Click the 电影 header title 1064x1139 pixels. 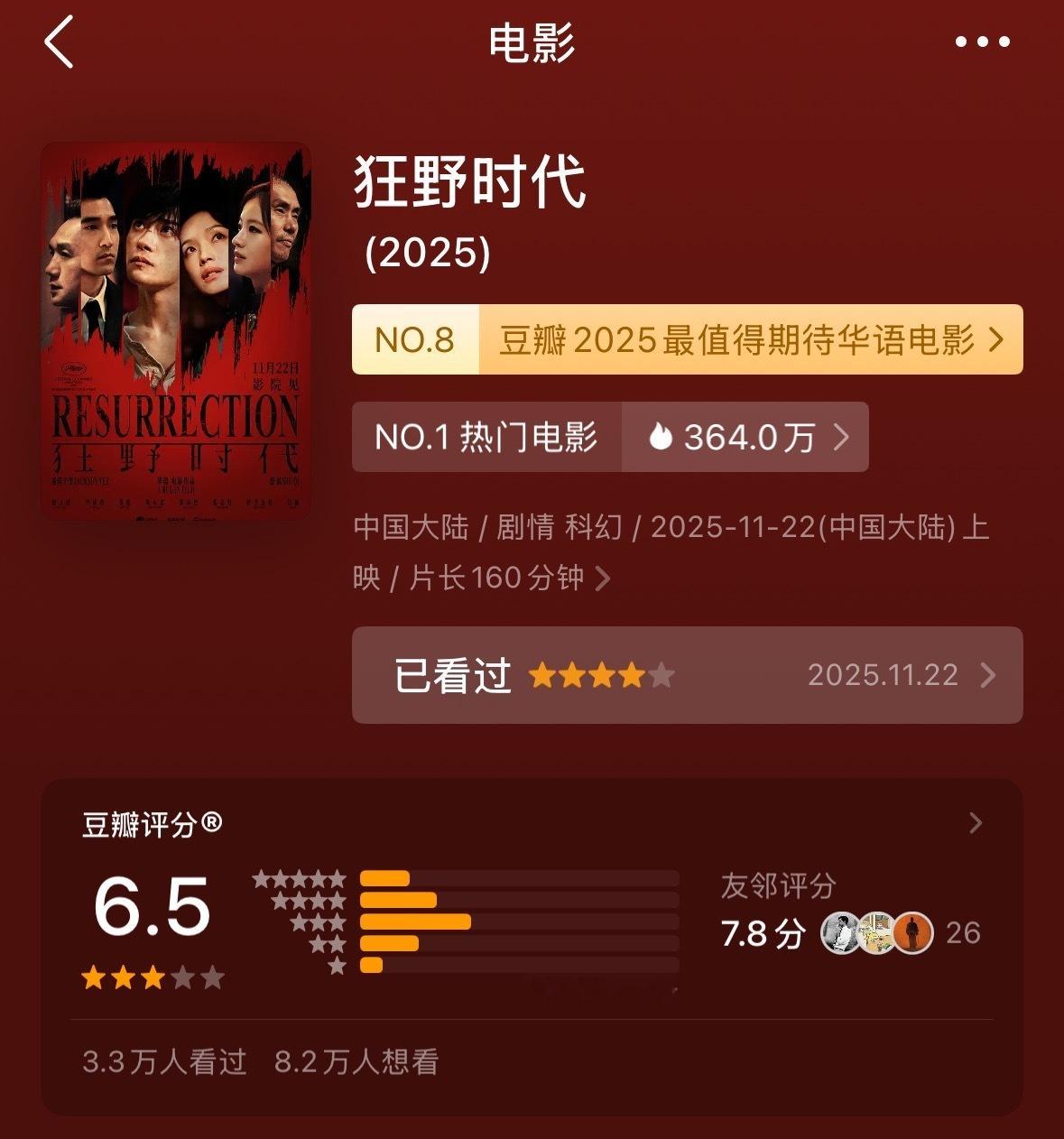point(532,42)
